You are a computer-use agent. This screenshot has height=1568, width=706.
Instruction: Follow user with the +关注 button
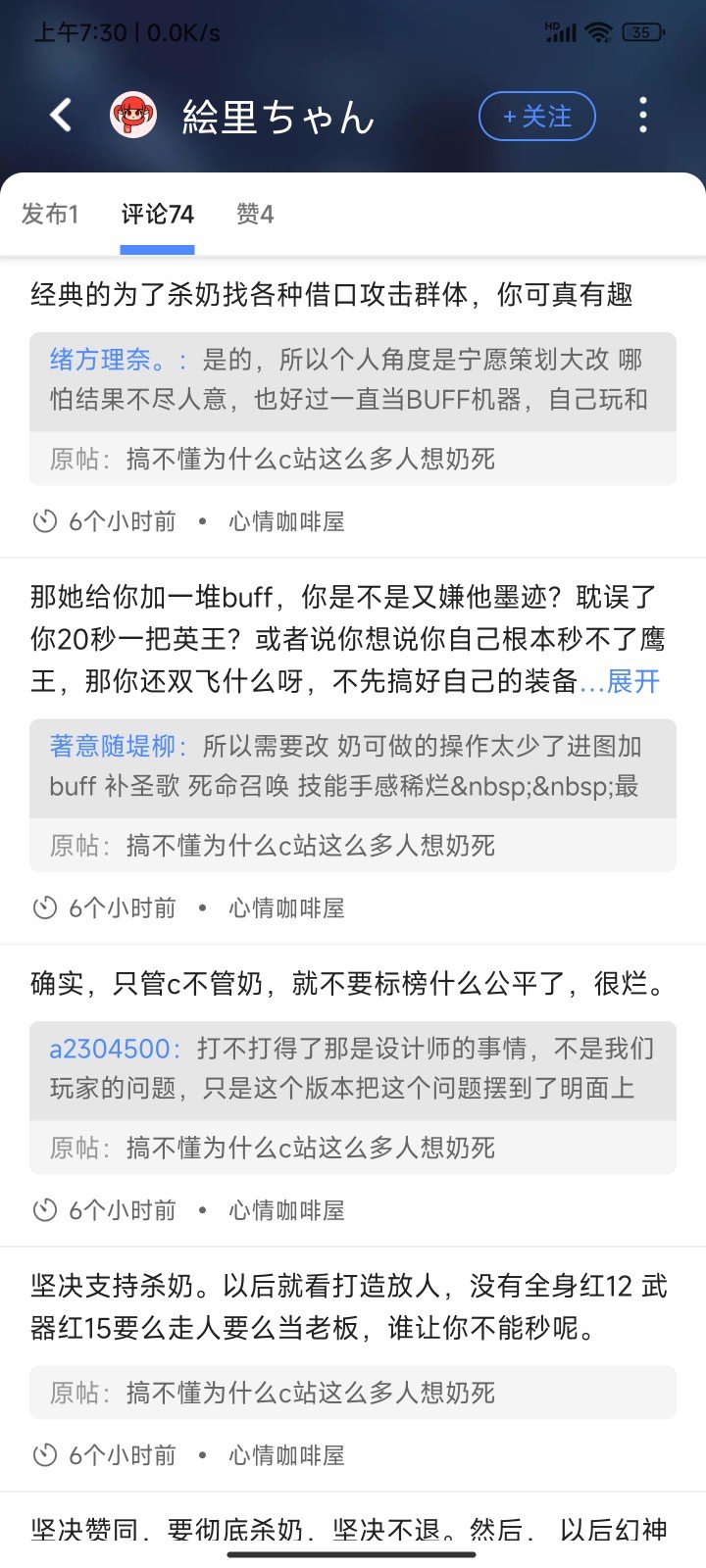537,117
